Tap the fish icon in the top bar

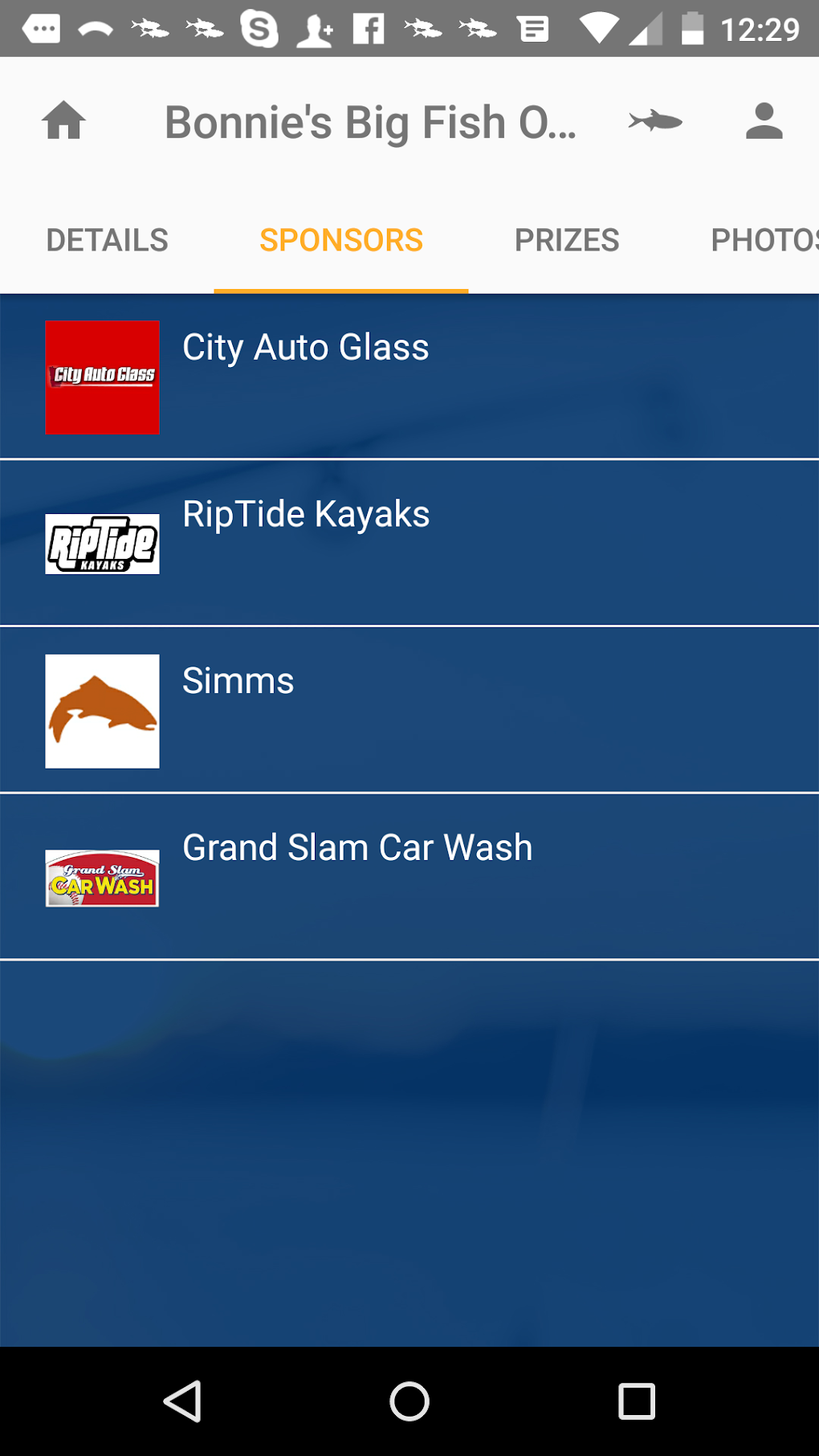click(x=654, y=121)
